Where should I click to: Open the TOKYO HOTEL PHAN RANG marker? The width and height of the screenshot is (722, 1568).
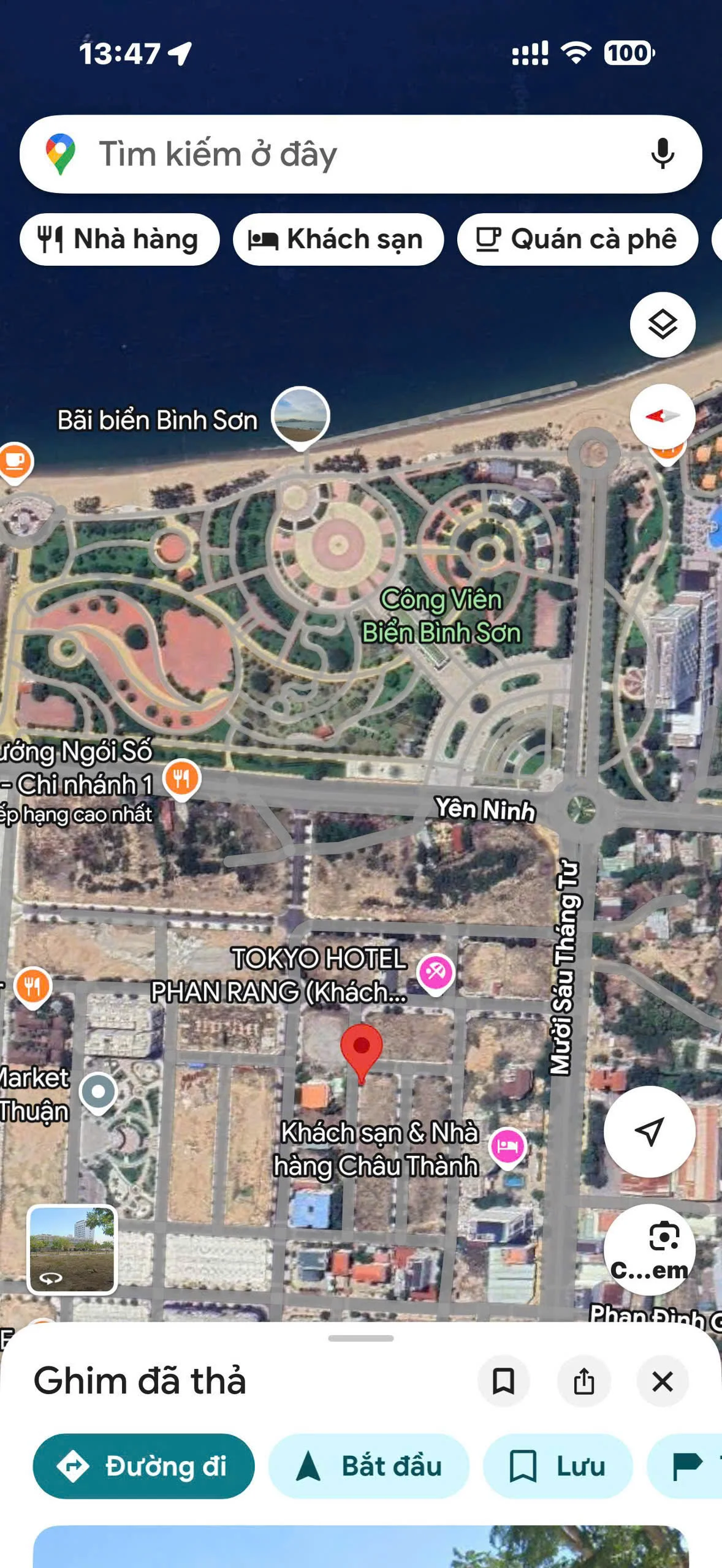[x=436, y=973]
